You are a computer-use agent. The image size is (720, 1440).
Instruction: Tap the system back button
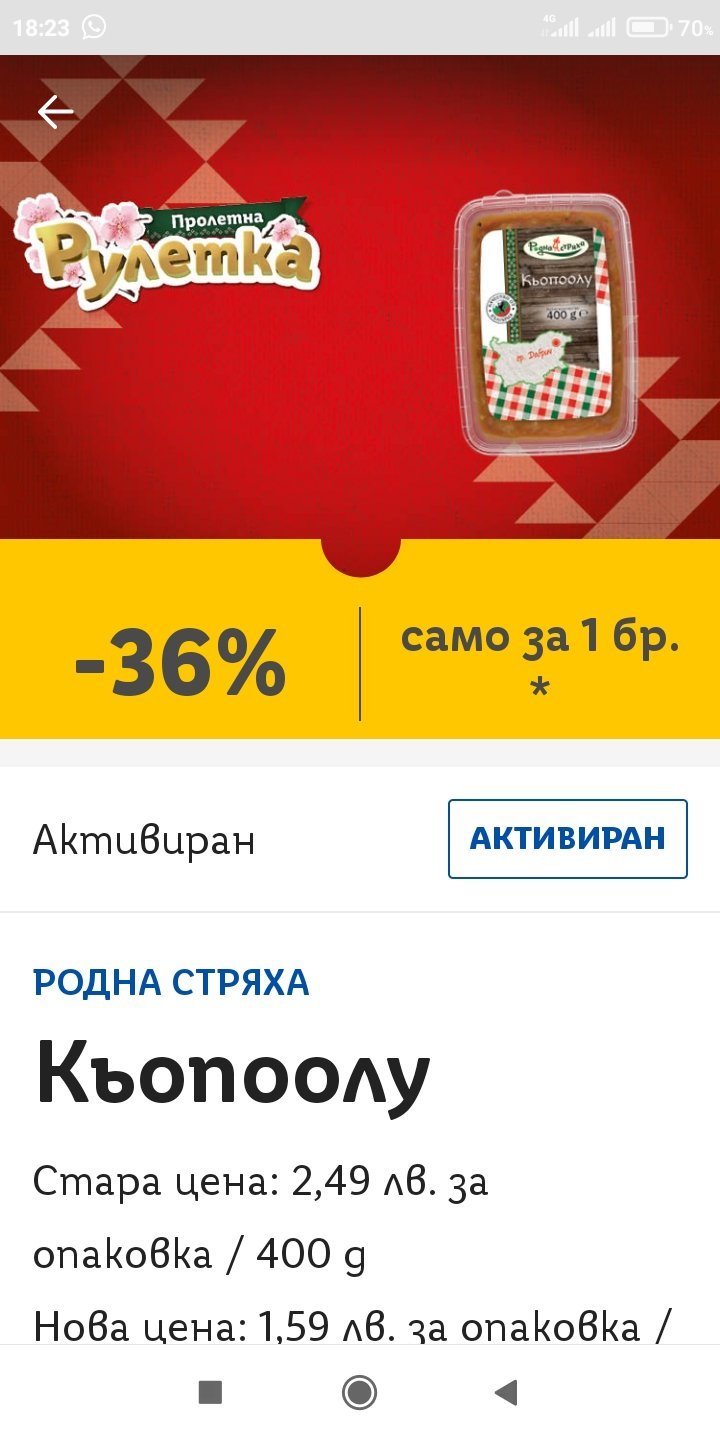[506, 1392]
